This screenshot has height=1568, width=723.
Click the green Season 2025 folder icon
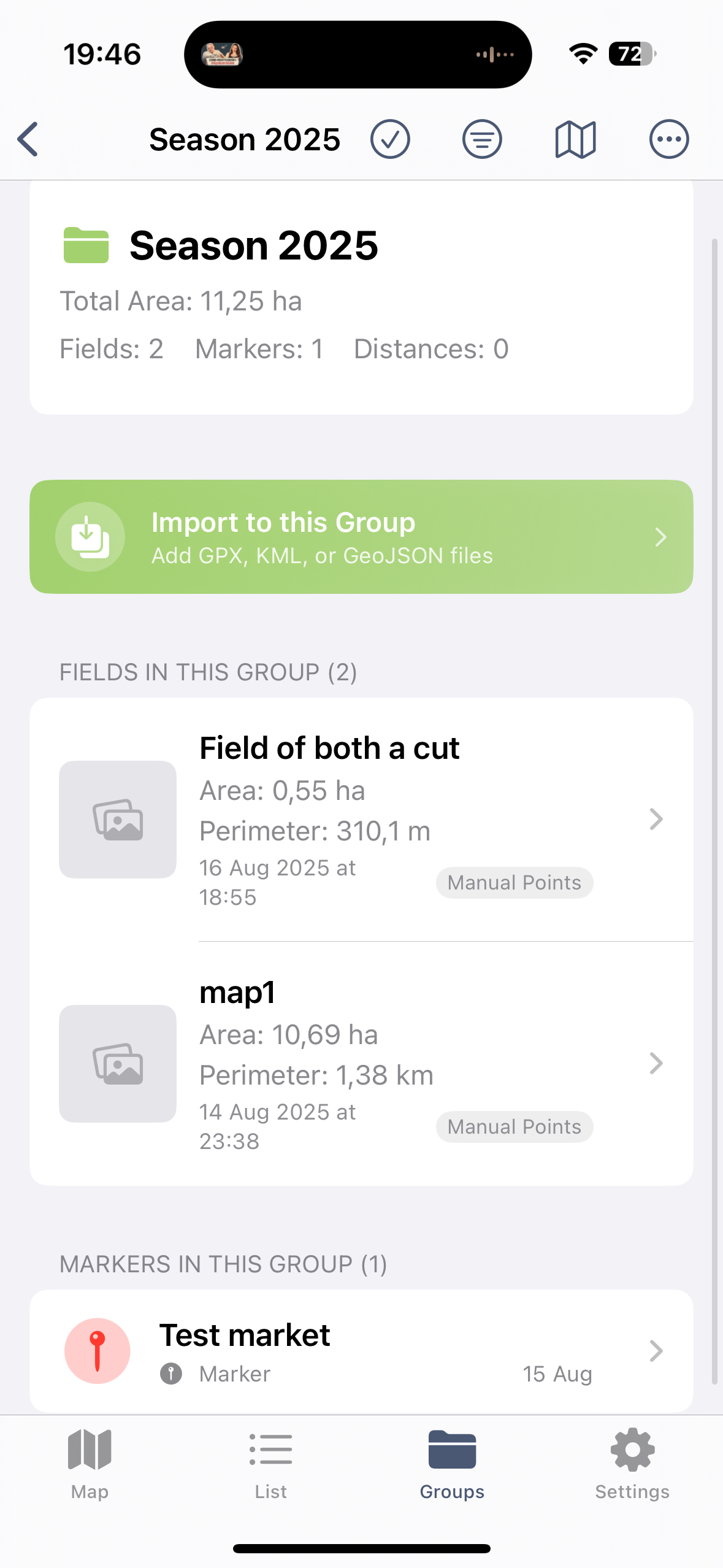click(86, 245)
